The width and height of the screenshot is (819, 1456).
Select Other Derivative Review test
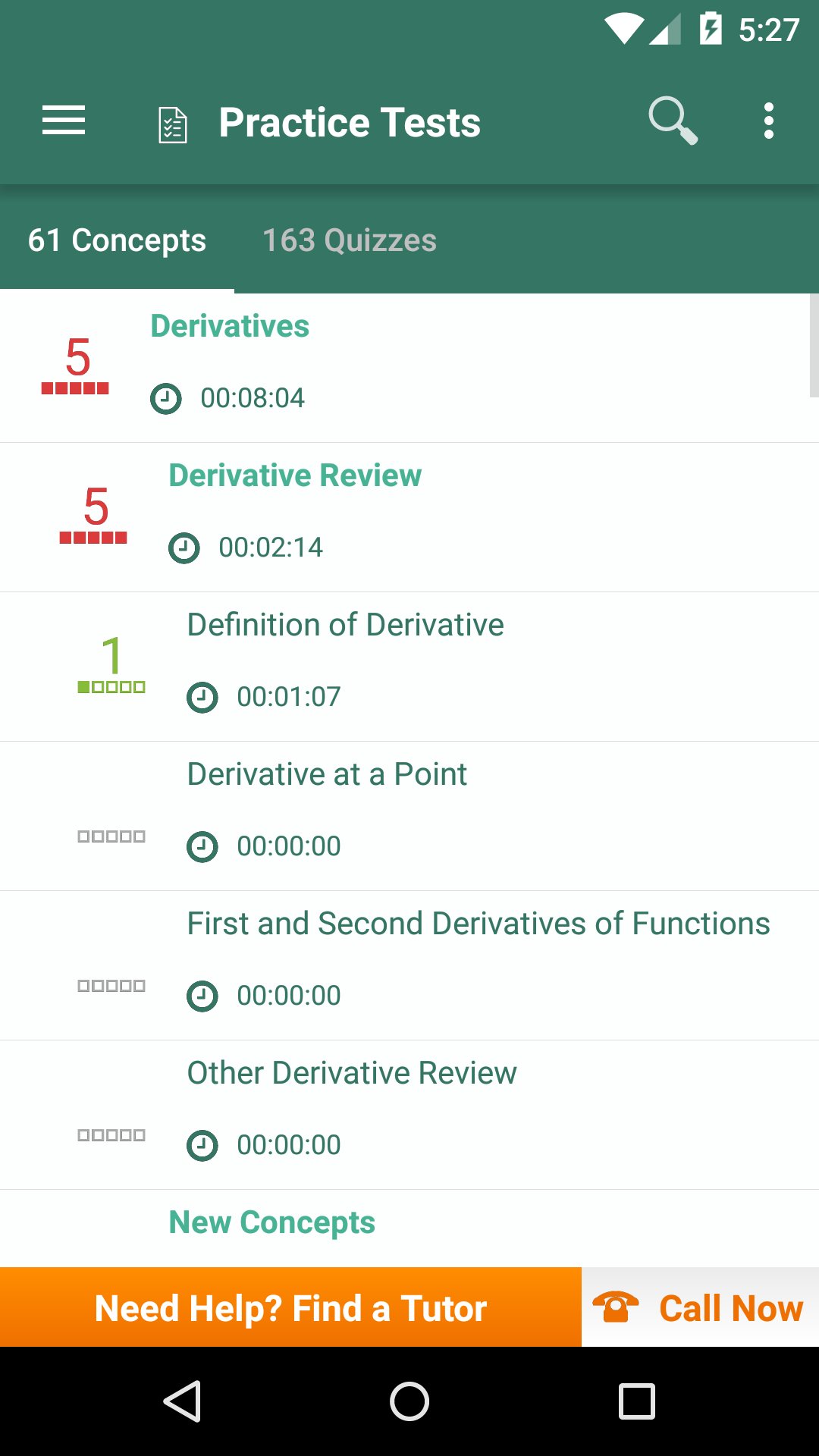click(x=409, y=1116)
